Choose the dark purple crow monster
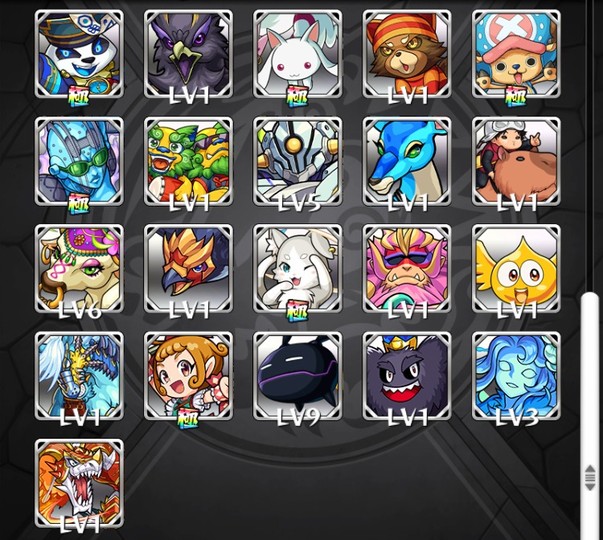603x540 pixels. (188, 54)
